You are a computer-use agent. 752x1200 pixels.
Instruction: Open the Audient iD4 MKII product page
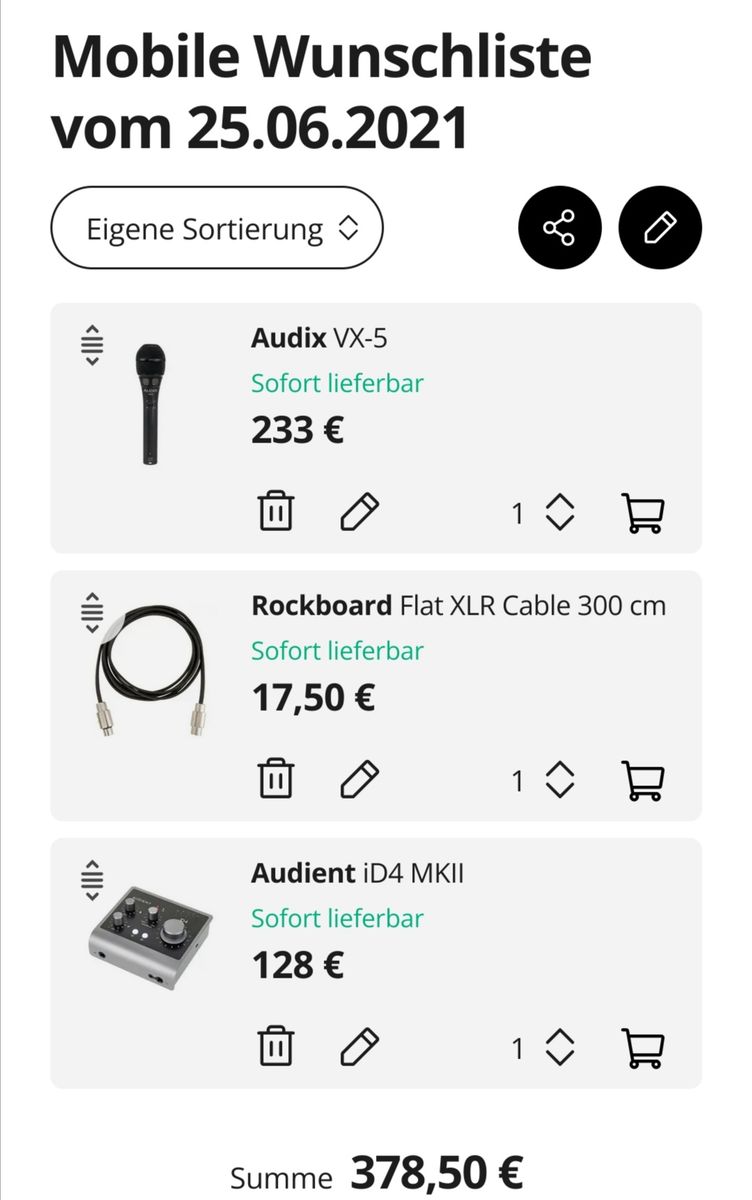[357, 874]
